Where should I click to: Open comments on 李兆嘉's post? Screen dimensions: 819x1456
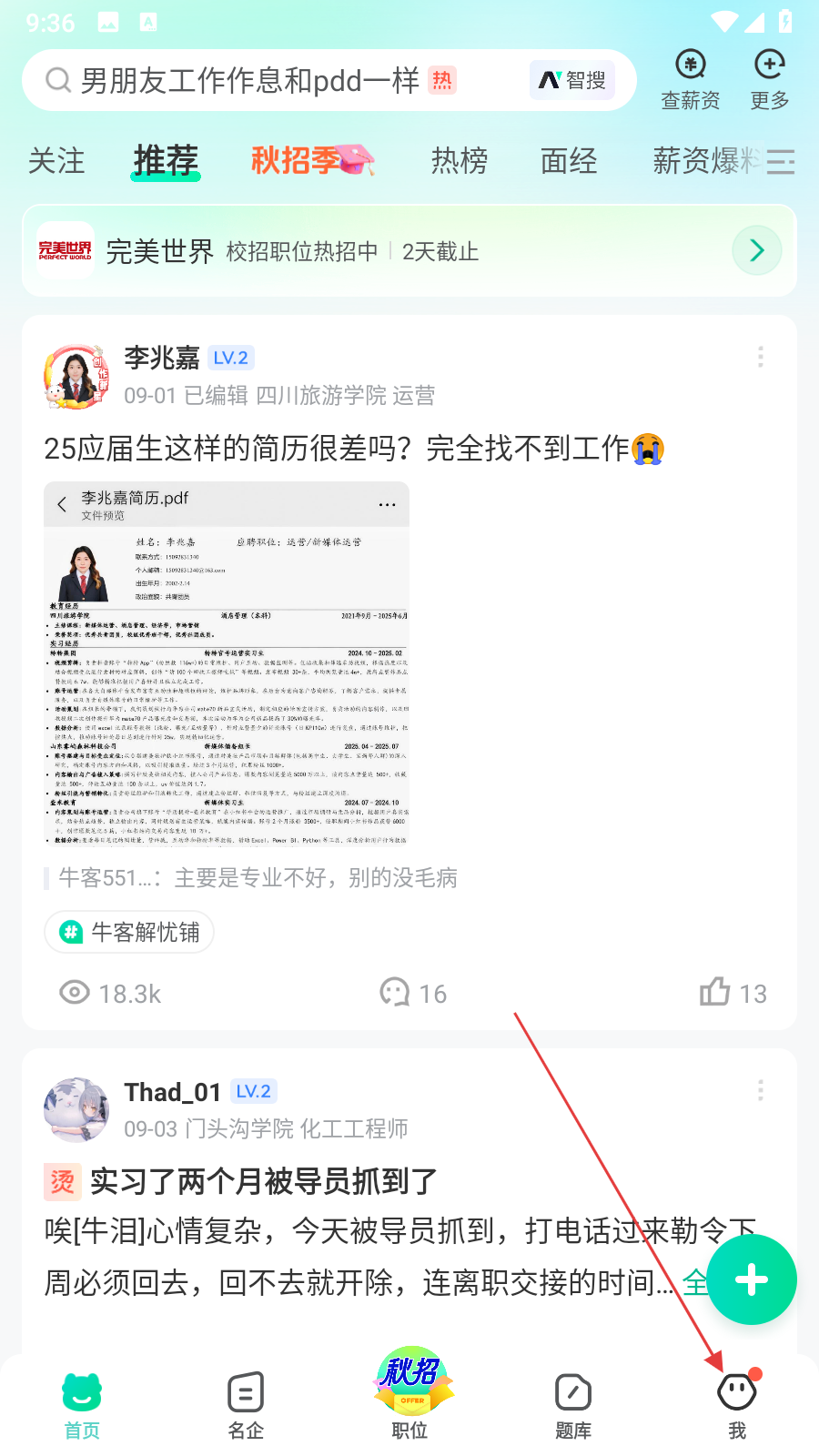tap(413, 993)
